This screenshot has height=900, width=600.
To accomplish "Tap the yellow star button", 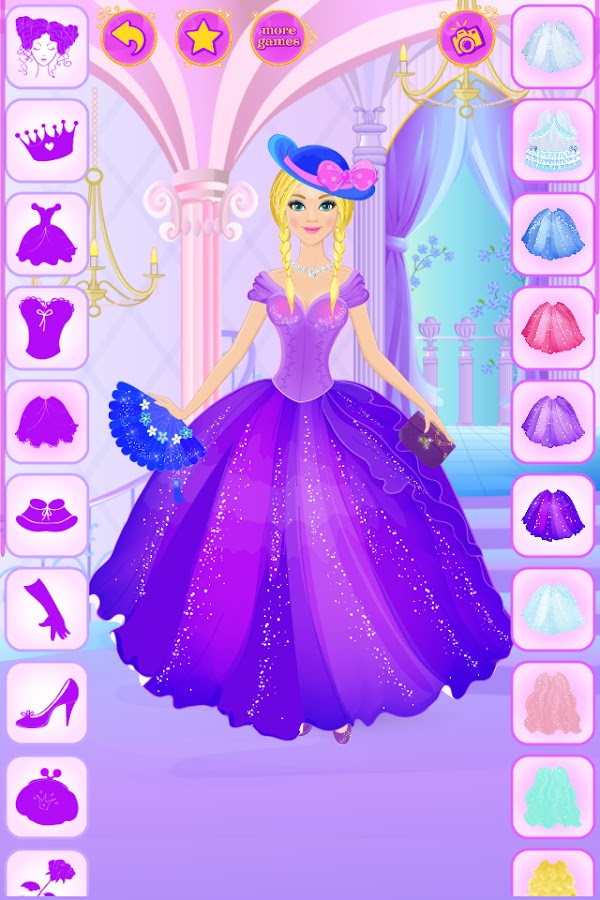I will [x=204, y=38].
